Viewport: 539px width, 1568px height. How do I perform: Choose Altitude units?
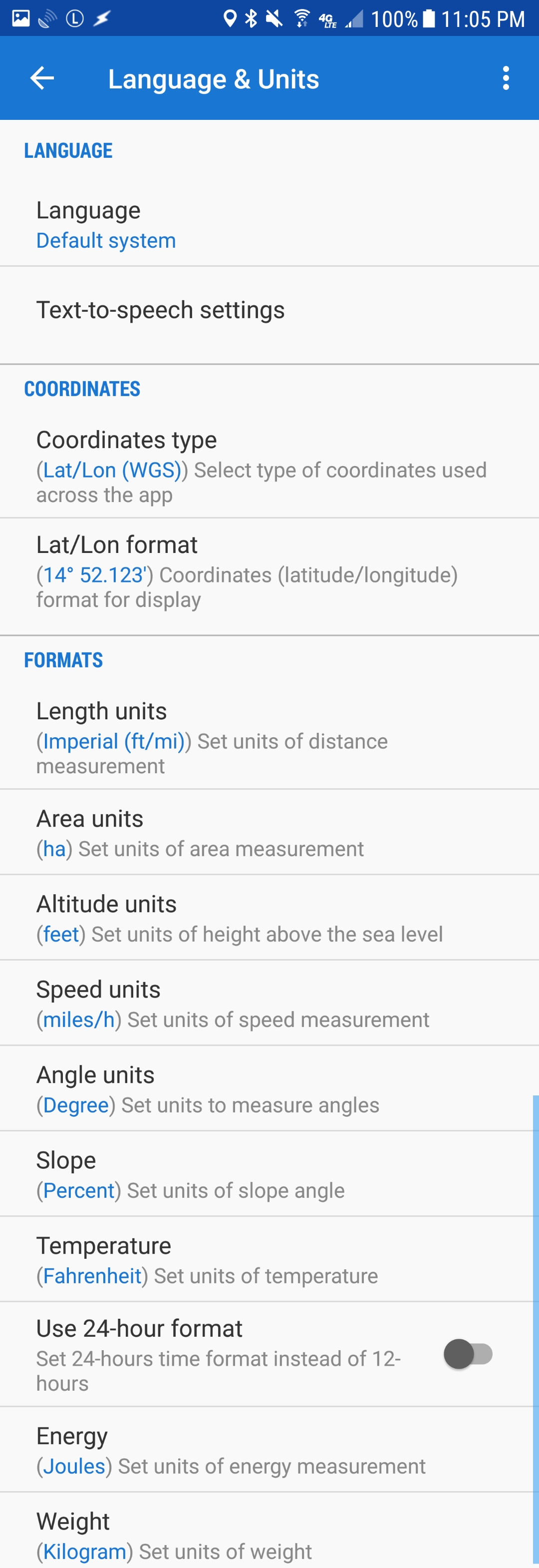(269, 918)
